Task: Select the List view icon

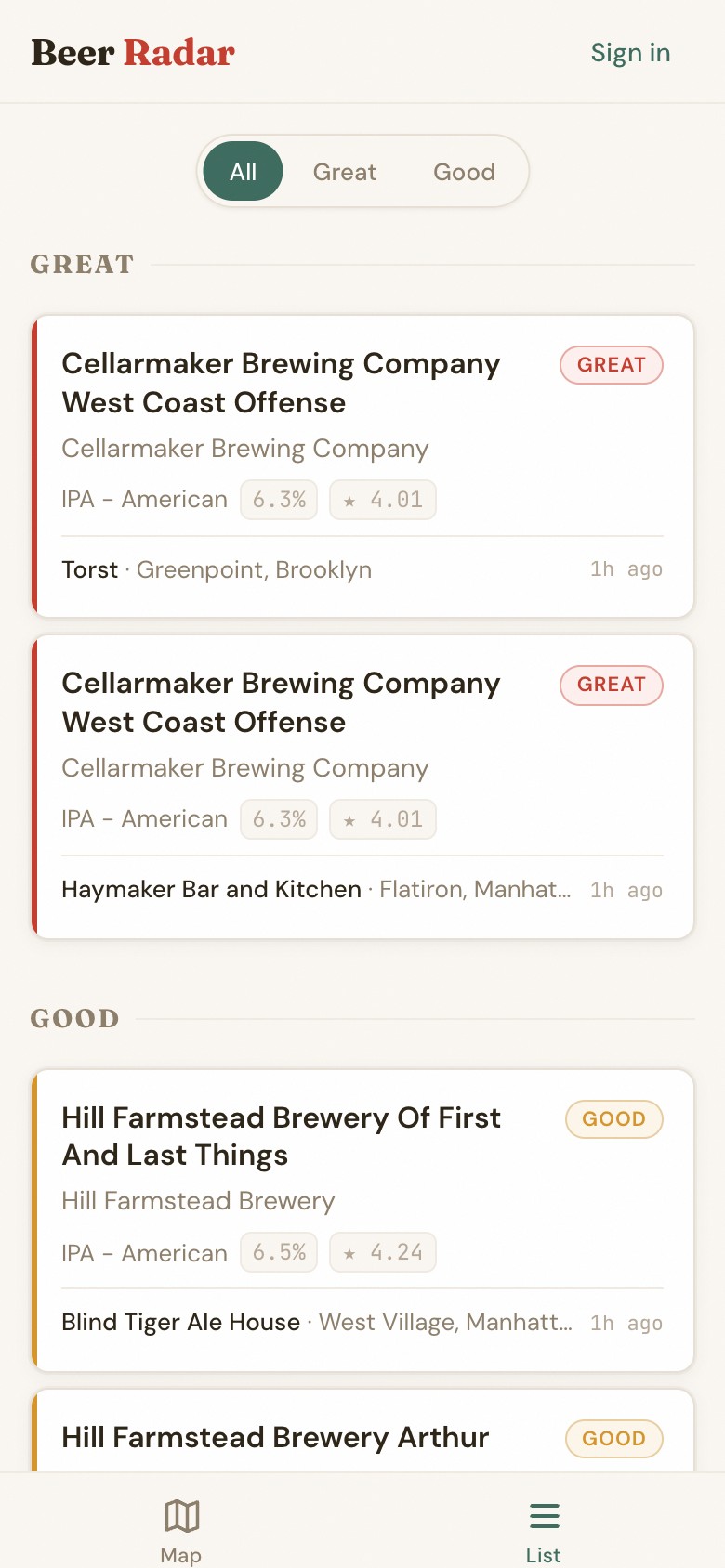Action: (x=544, y=1515)
